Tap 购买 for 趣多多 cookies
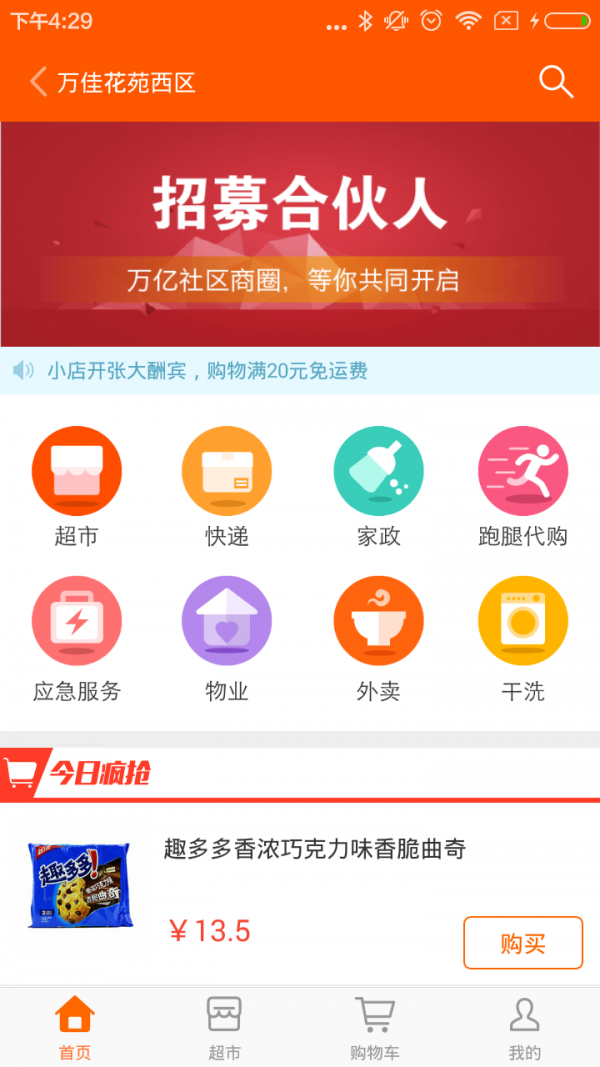The height and width of the screenshot is (1067, 600). pyautogui.click(x=522, y=942)
